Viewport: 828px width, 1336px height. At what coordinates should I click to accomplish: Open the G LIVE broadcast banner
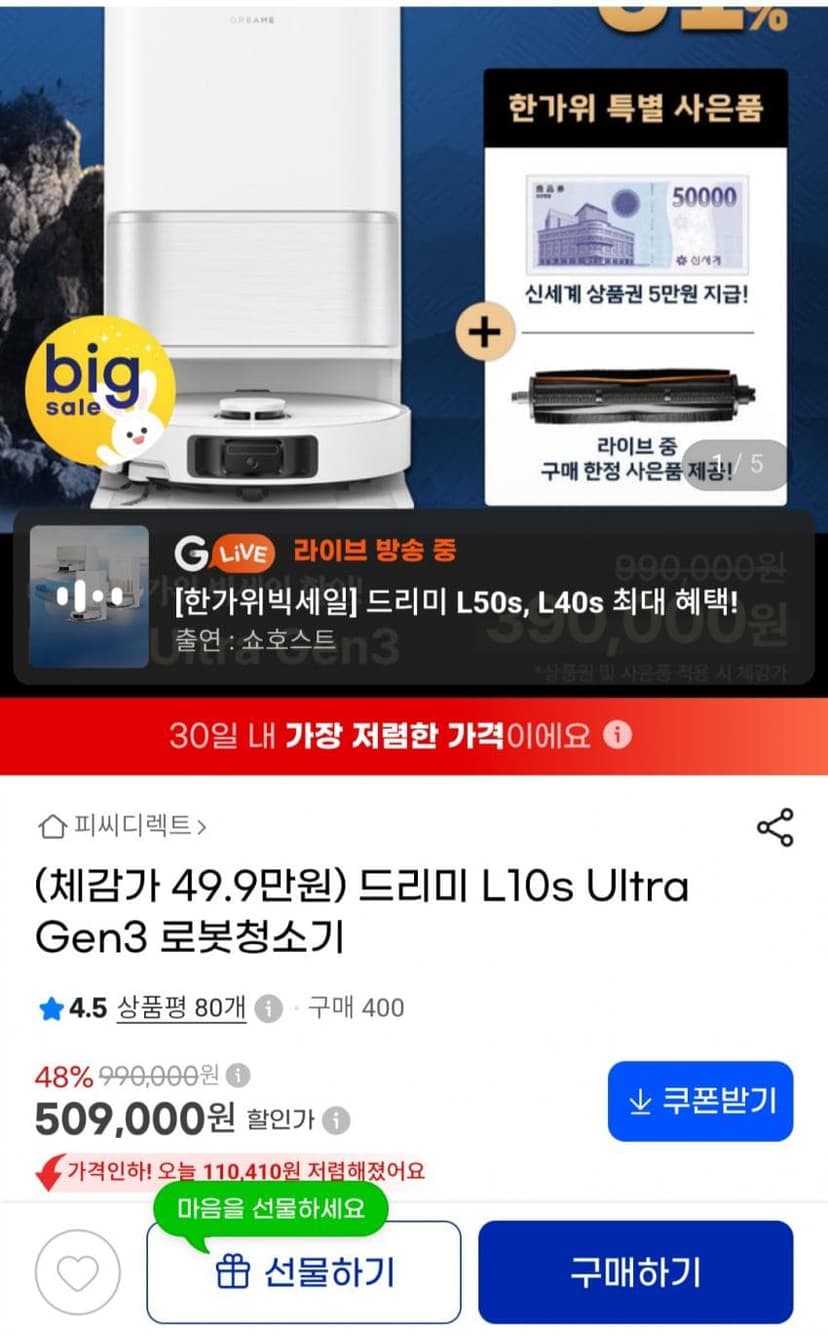(414, 597)
